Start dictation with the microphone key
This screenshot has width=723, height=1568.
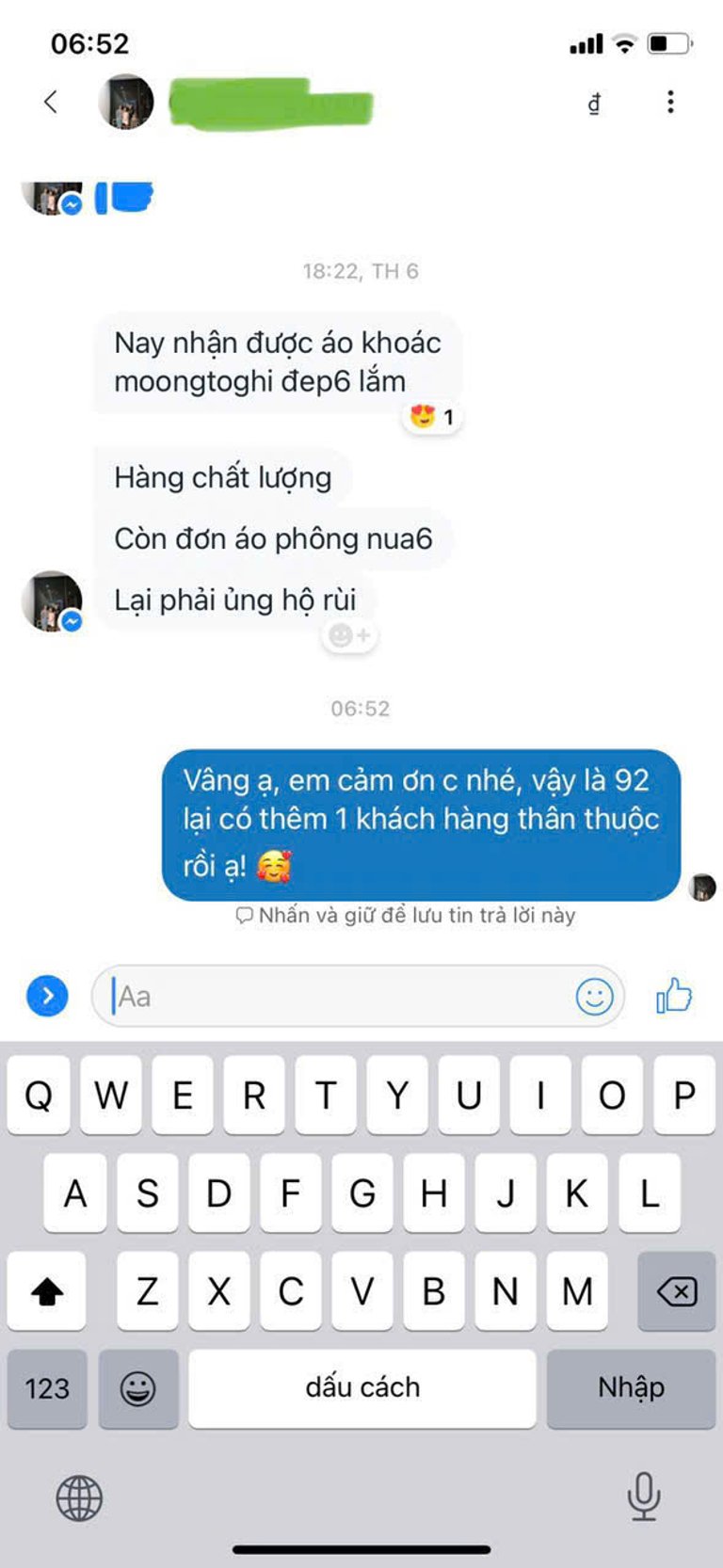tap(644, 1496)
